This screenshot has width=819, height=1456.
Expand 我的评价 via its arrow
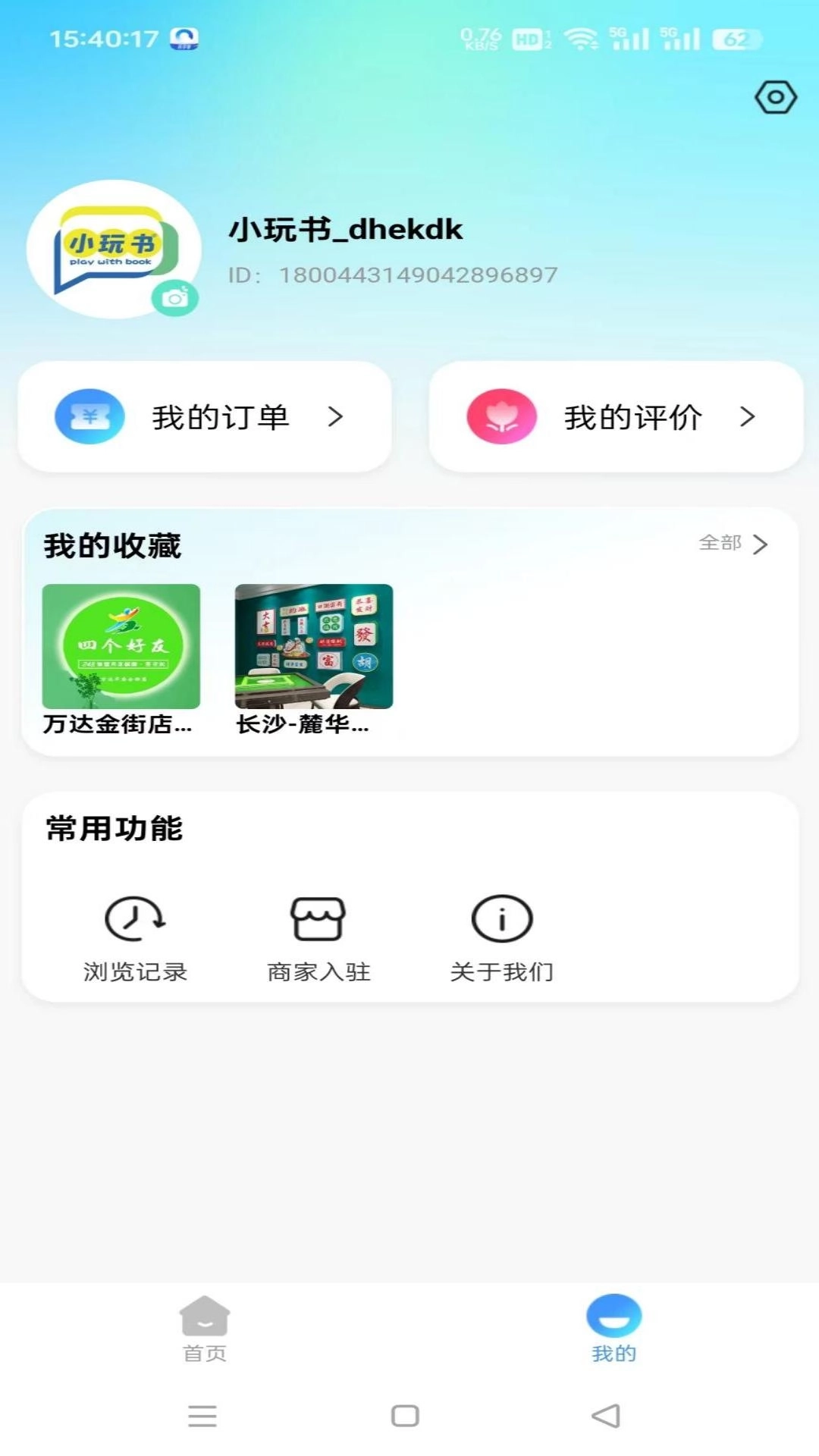tap(748, 416)
